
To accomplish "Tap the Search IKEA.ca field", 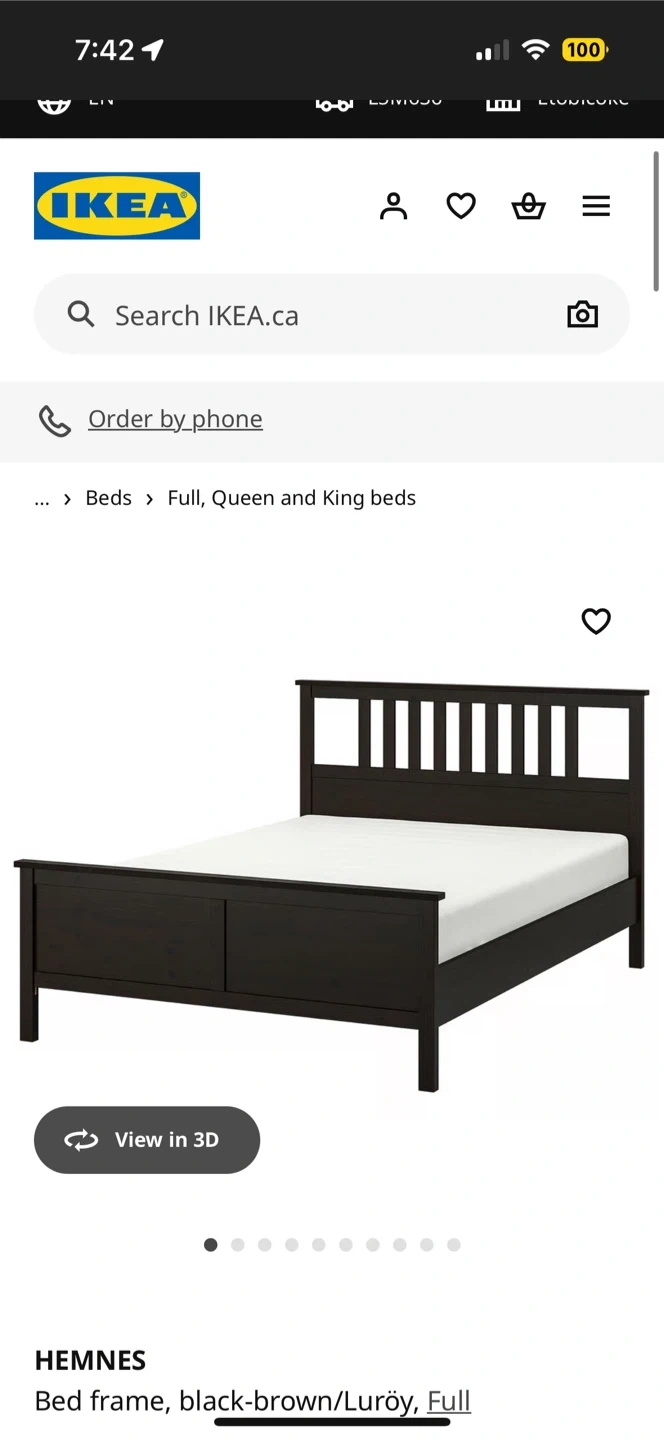I will click(332, 315).
